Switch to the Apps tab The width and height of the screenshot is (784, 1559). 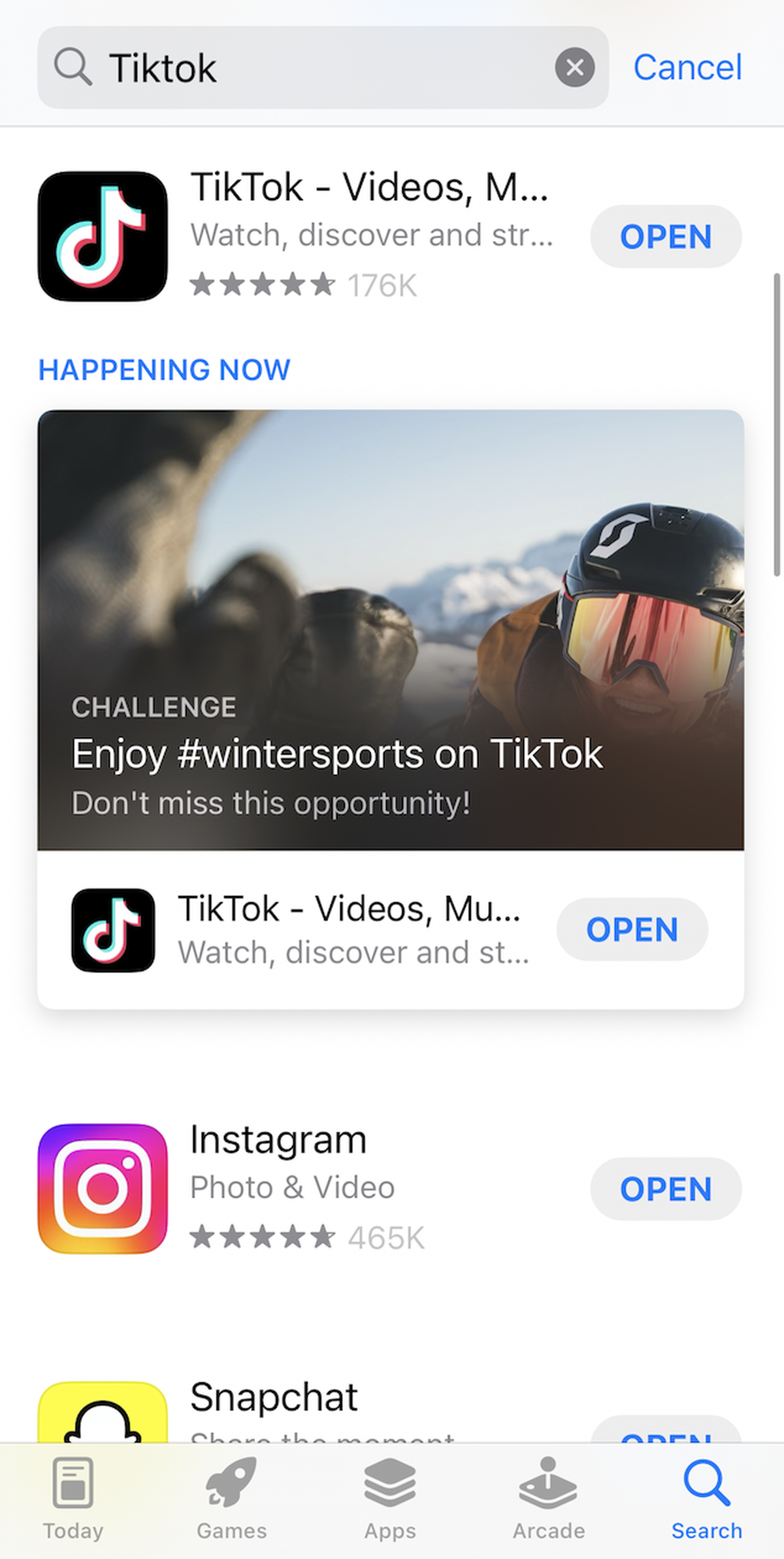(x=390, y=1500)
